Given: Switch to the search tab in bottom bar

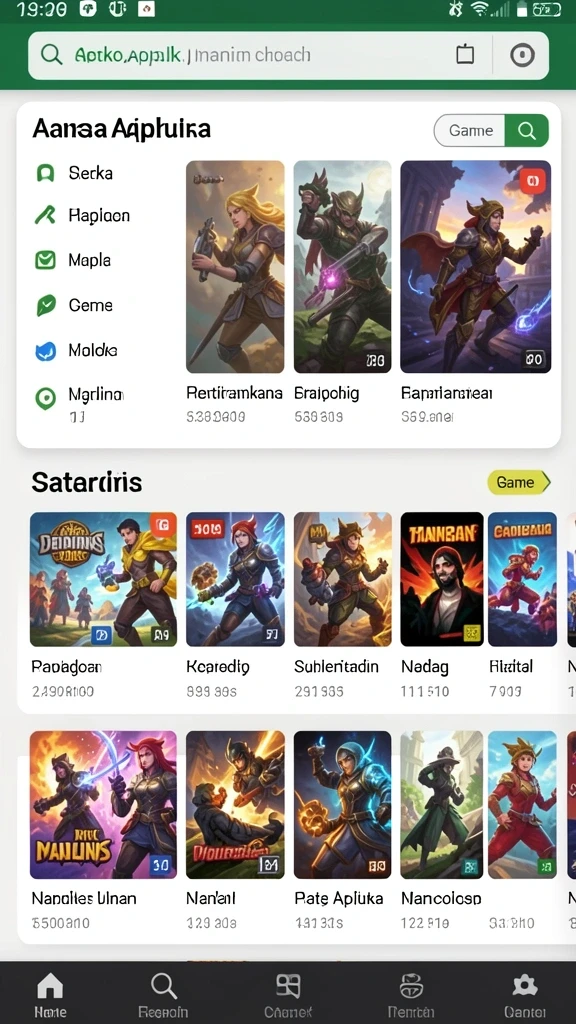Looking at the screenshot, I should tap(163, 995).
